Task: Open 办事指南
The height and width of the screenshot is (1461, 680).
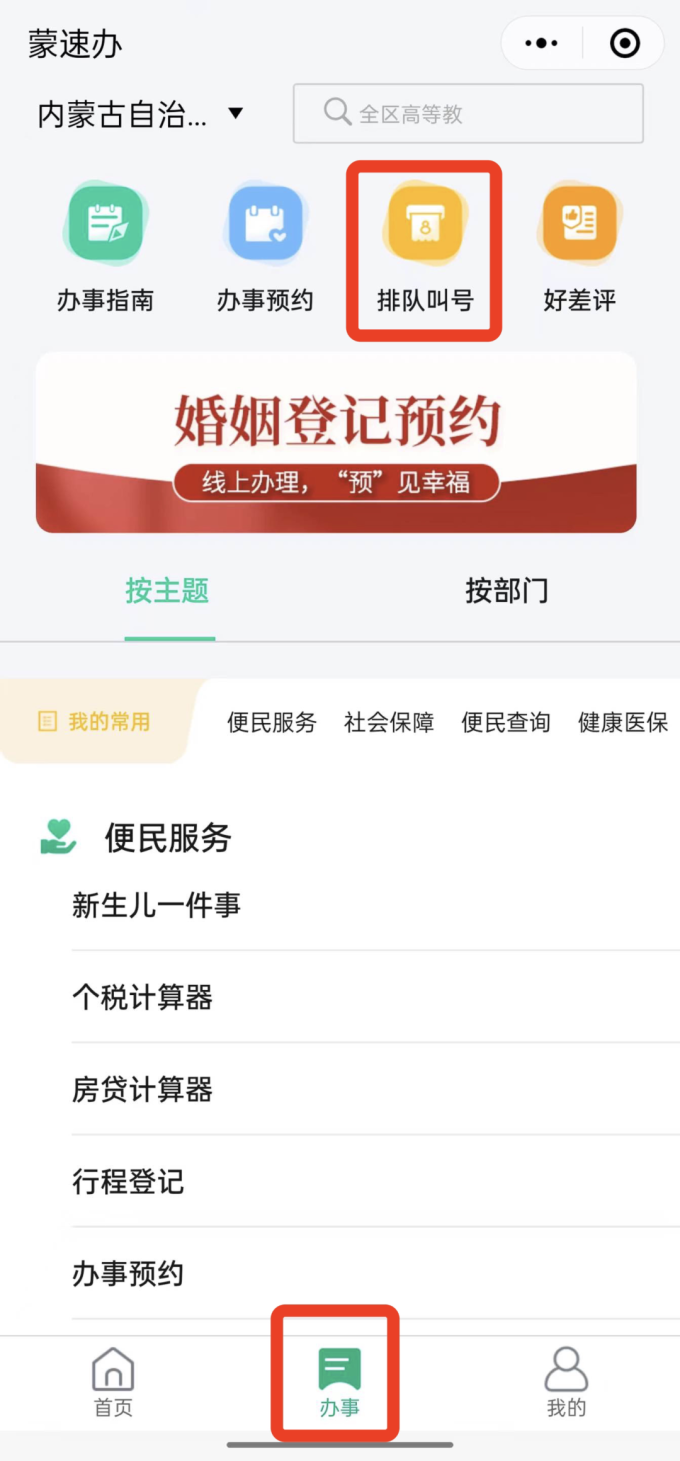Action: pos(105,248)
